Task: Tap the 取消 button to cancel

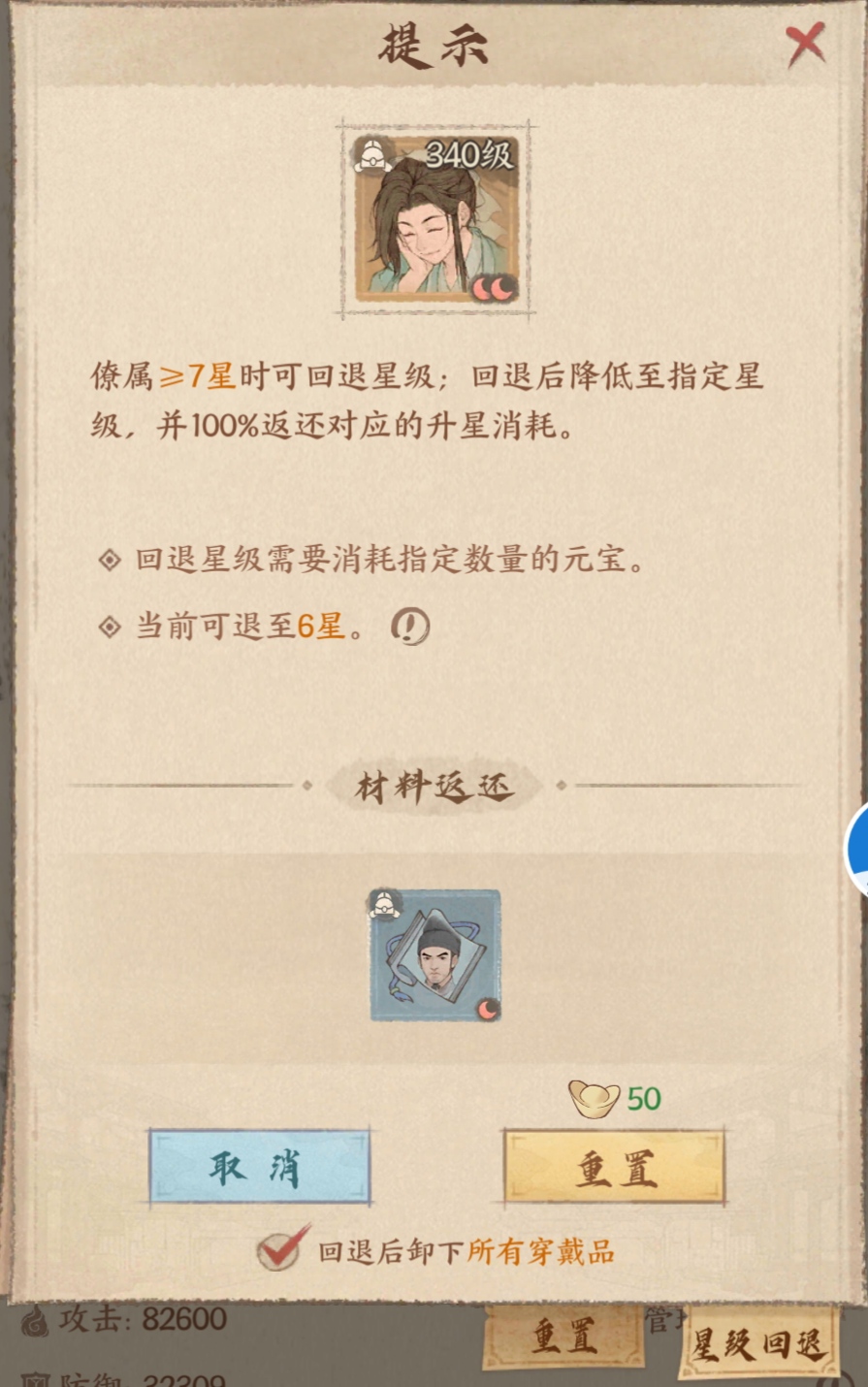Action: click(x=259, y=1167)
